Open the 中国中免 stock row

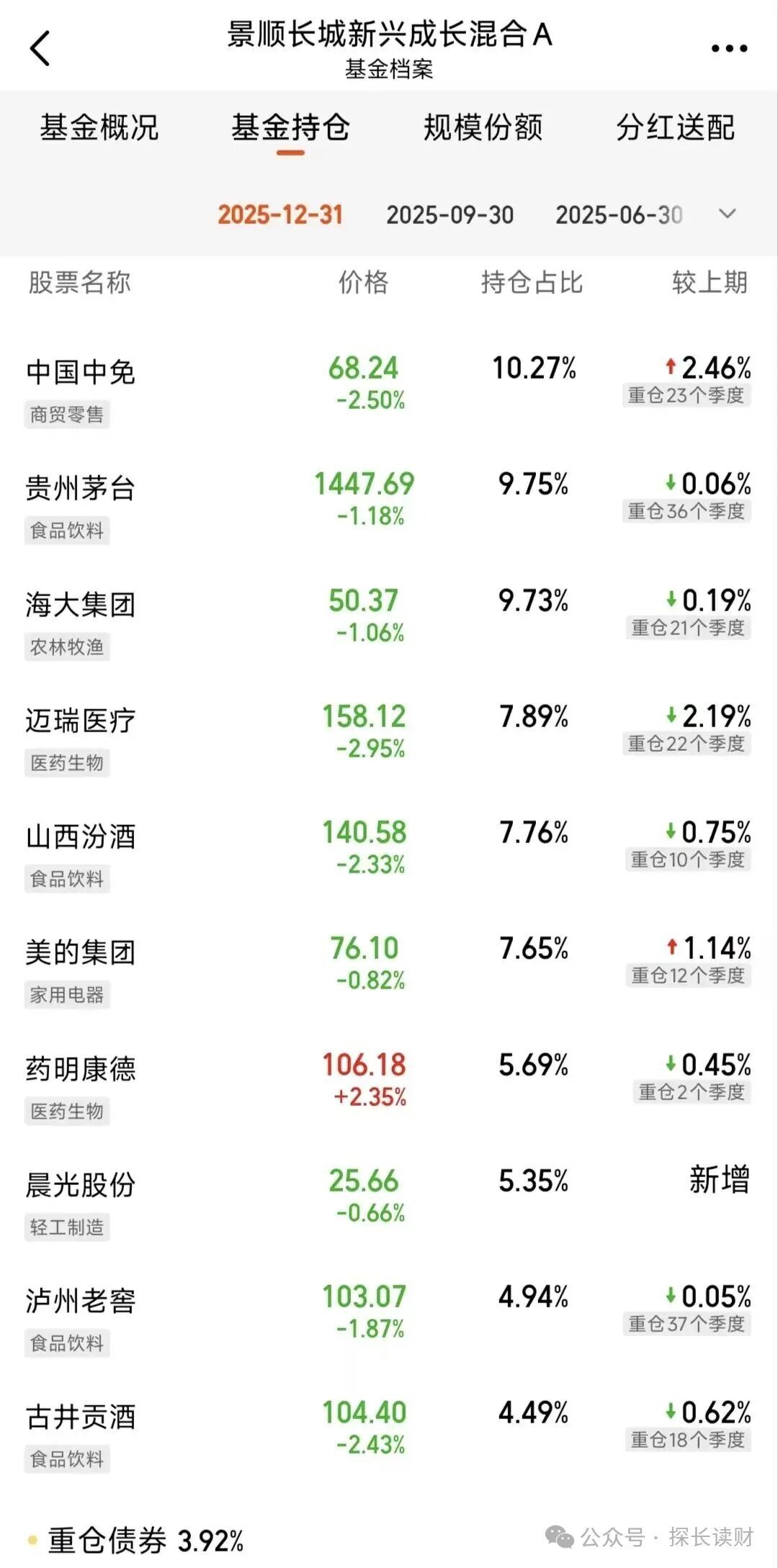click(x=81, y=373)
